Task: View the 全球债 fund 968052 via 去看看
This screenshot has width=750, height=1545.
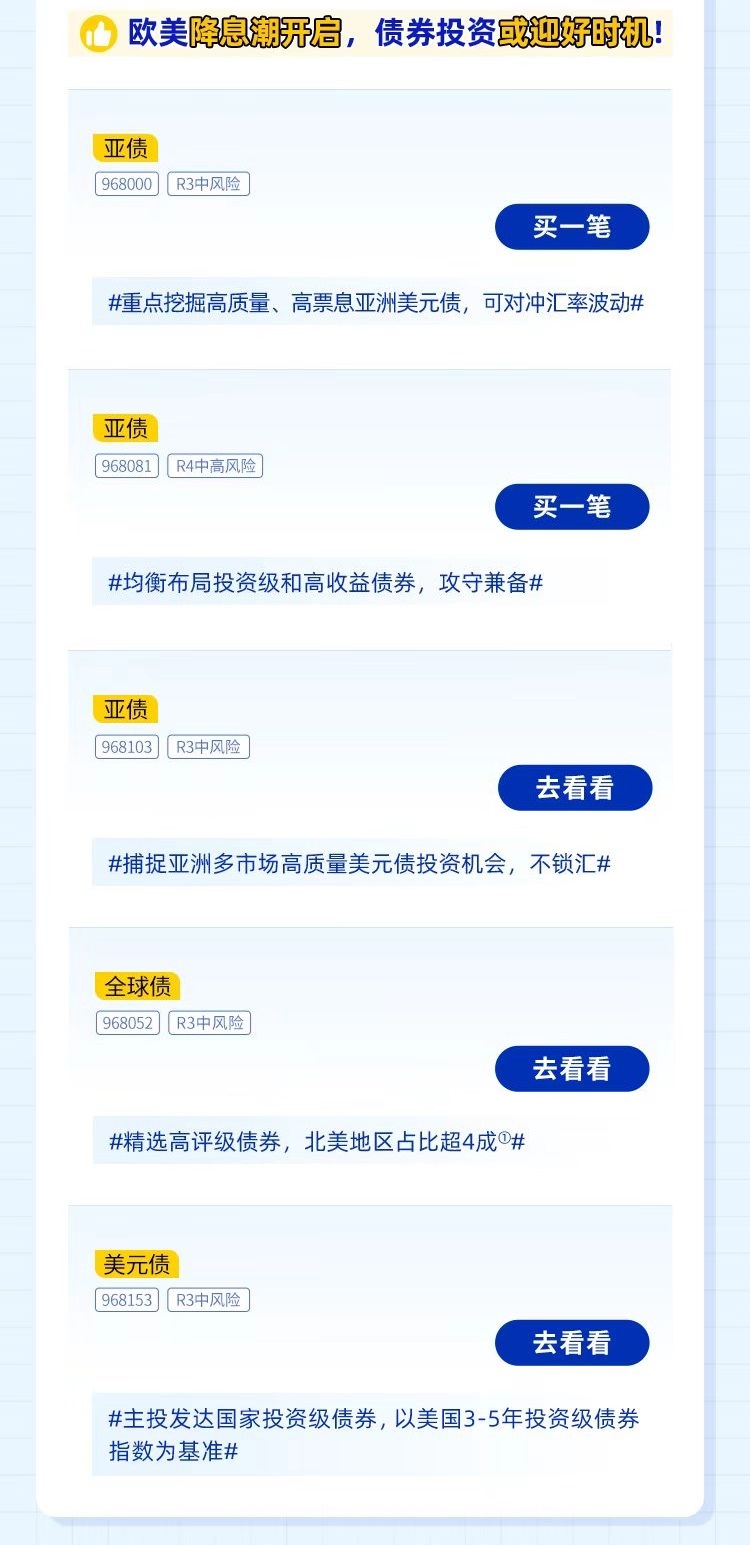Action: coord(571,1069)
